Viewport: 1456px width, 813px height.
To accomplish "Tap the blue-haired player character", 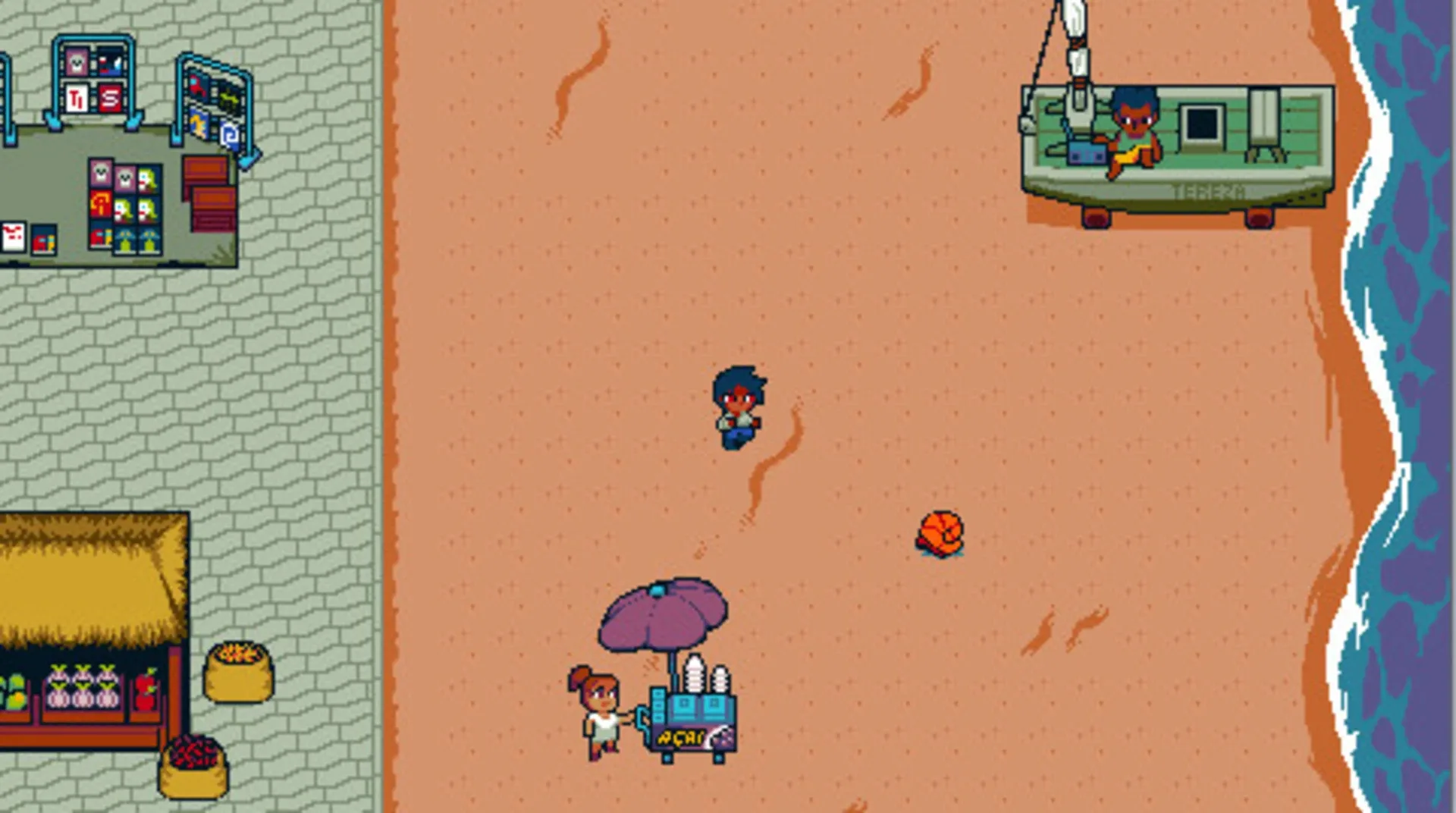I will [x=738, y=408].
